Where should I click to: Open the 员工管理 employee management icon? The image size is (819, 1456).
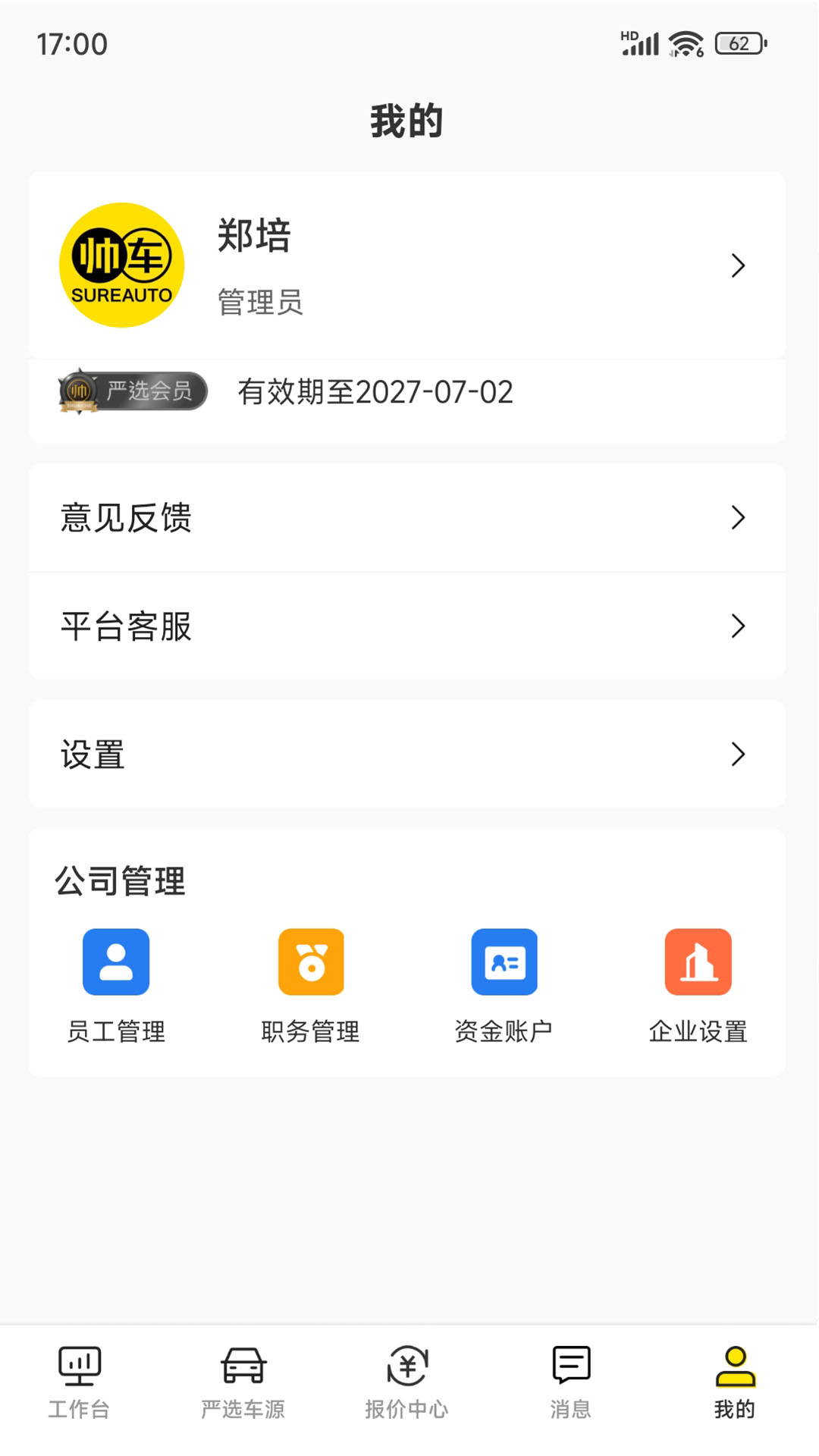pos(115,962)
